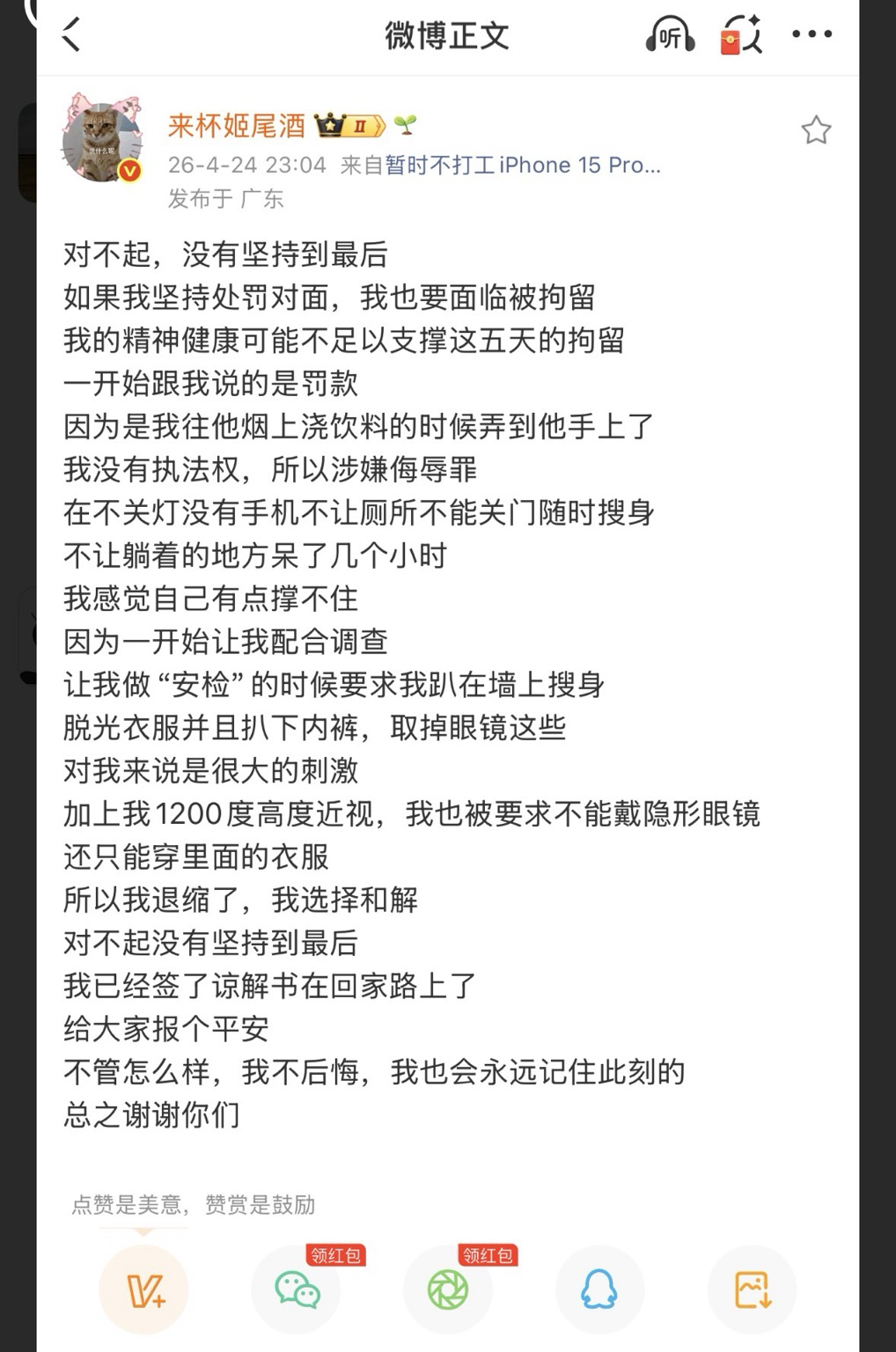Image resolution: width=896 pixels, height=1352 pixels.
Task: Favorite this post with the star icon
Action: click(816, 130)
